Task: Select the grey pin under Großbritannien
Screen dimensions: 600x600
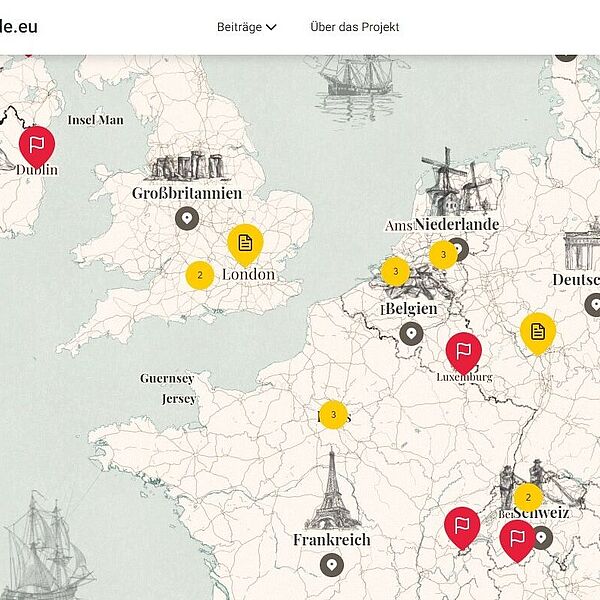Action: point(186,217)
